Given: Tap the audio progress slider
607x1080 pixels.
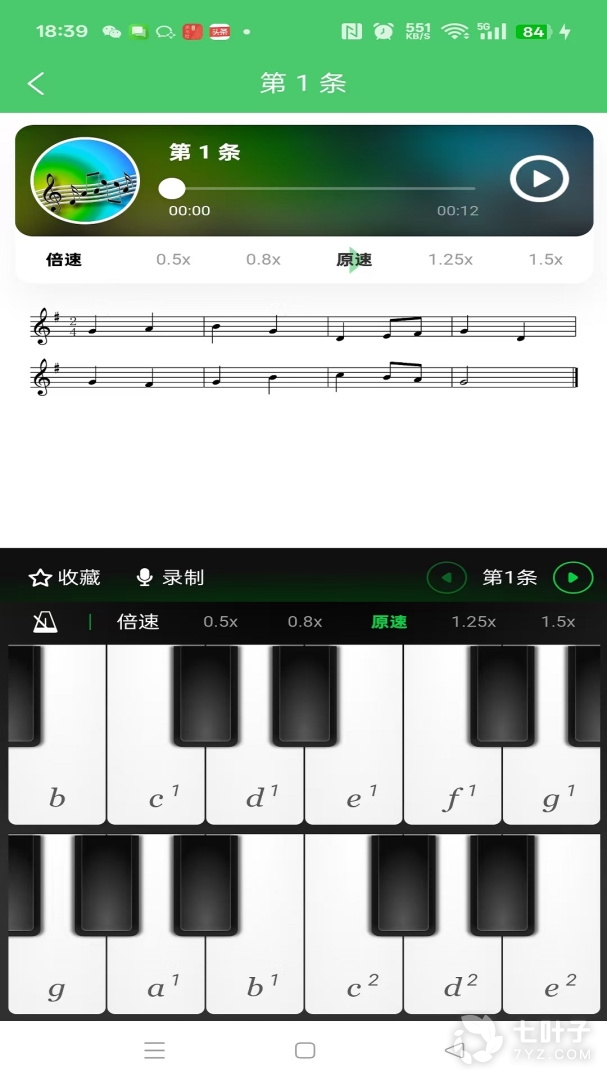Looking at the screenshot, I should (322, 188).
